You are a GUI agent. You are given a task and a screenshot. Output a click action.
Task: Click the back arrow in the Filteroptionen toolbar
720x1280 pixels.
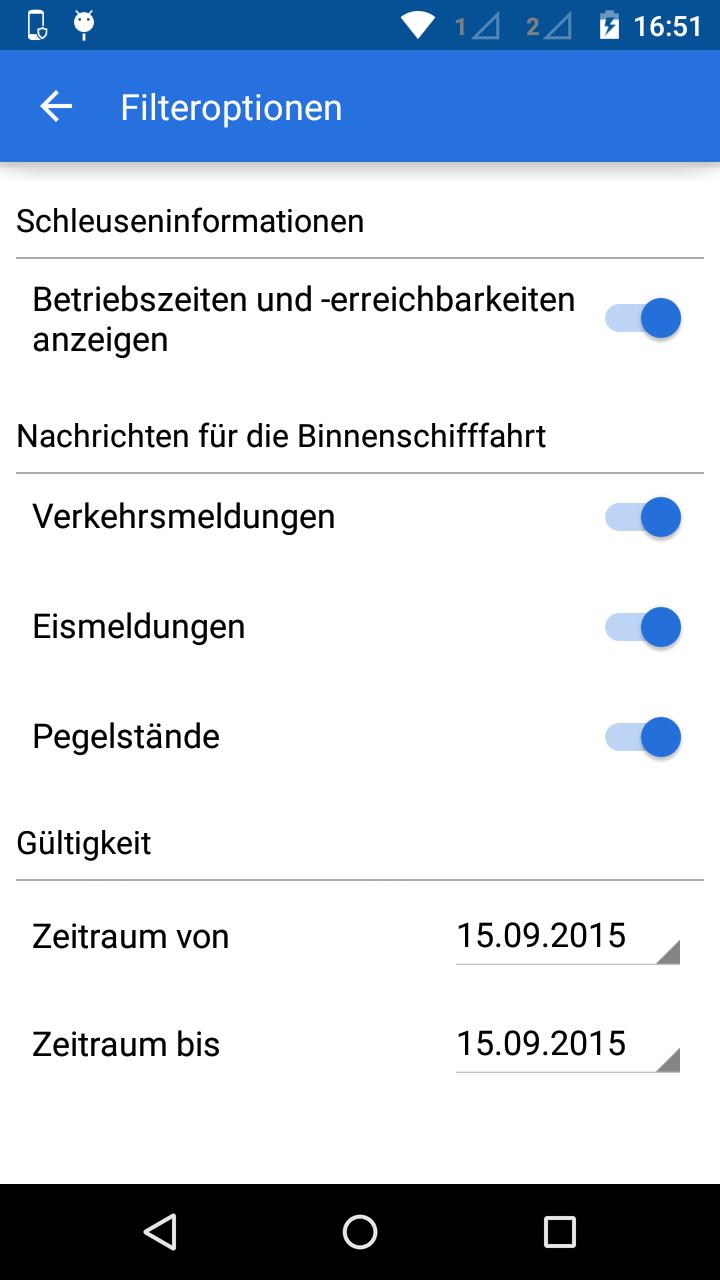55,105
